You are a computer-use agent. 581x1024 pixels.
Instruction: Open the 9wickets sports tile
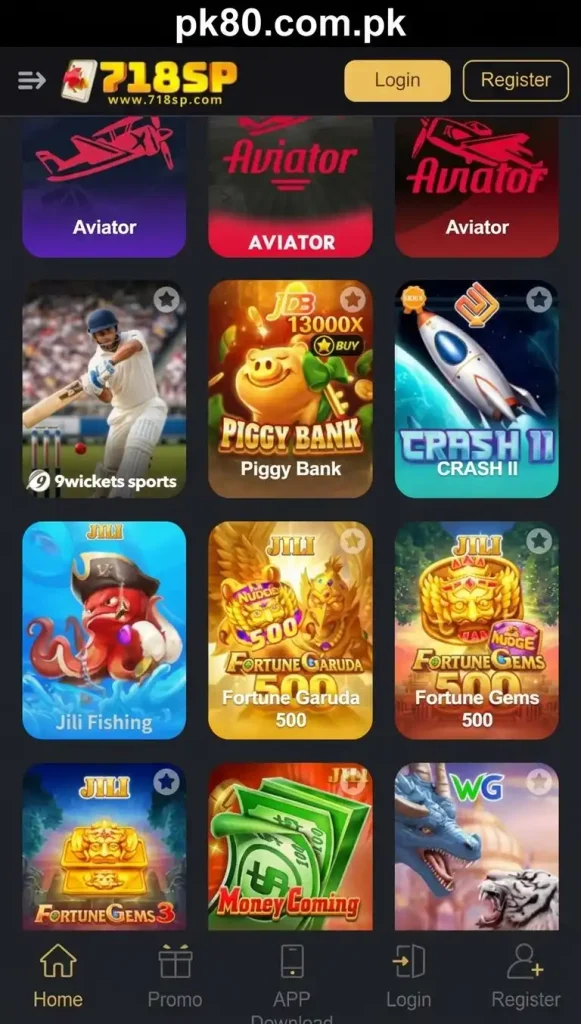(x=104, y=389)
